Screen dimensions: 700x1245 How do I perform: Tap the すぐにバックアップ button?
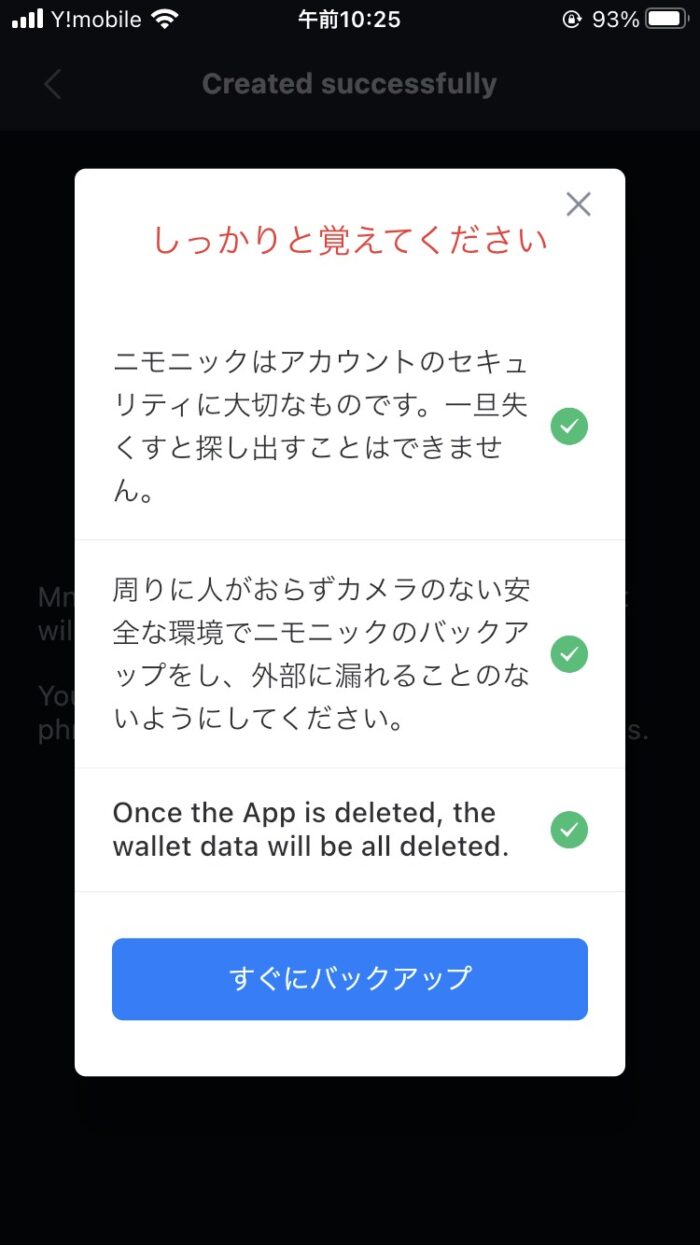click(x=350, y=979)
